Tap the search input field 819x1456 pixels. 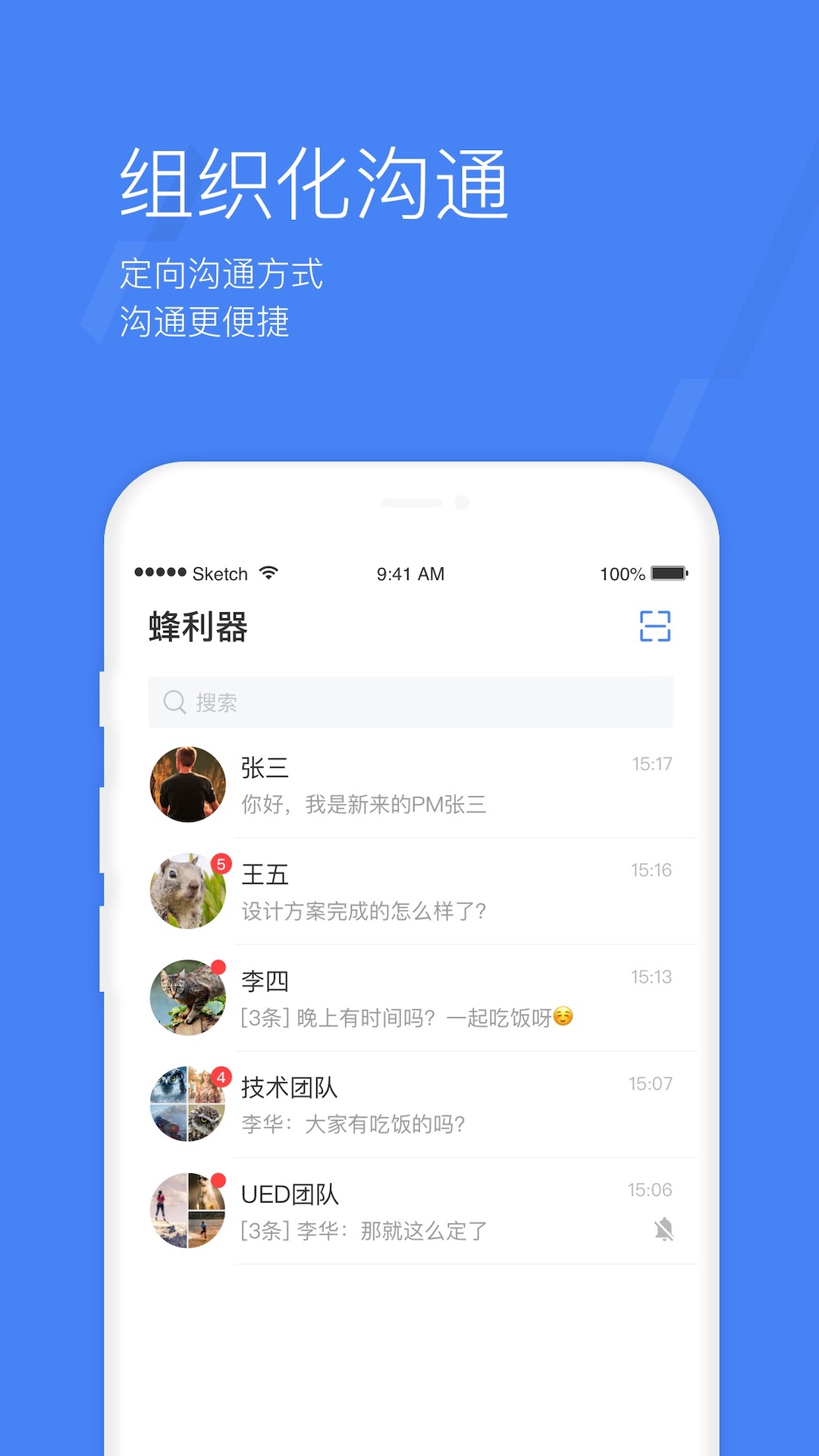[410, 702]
